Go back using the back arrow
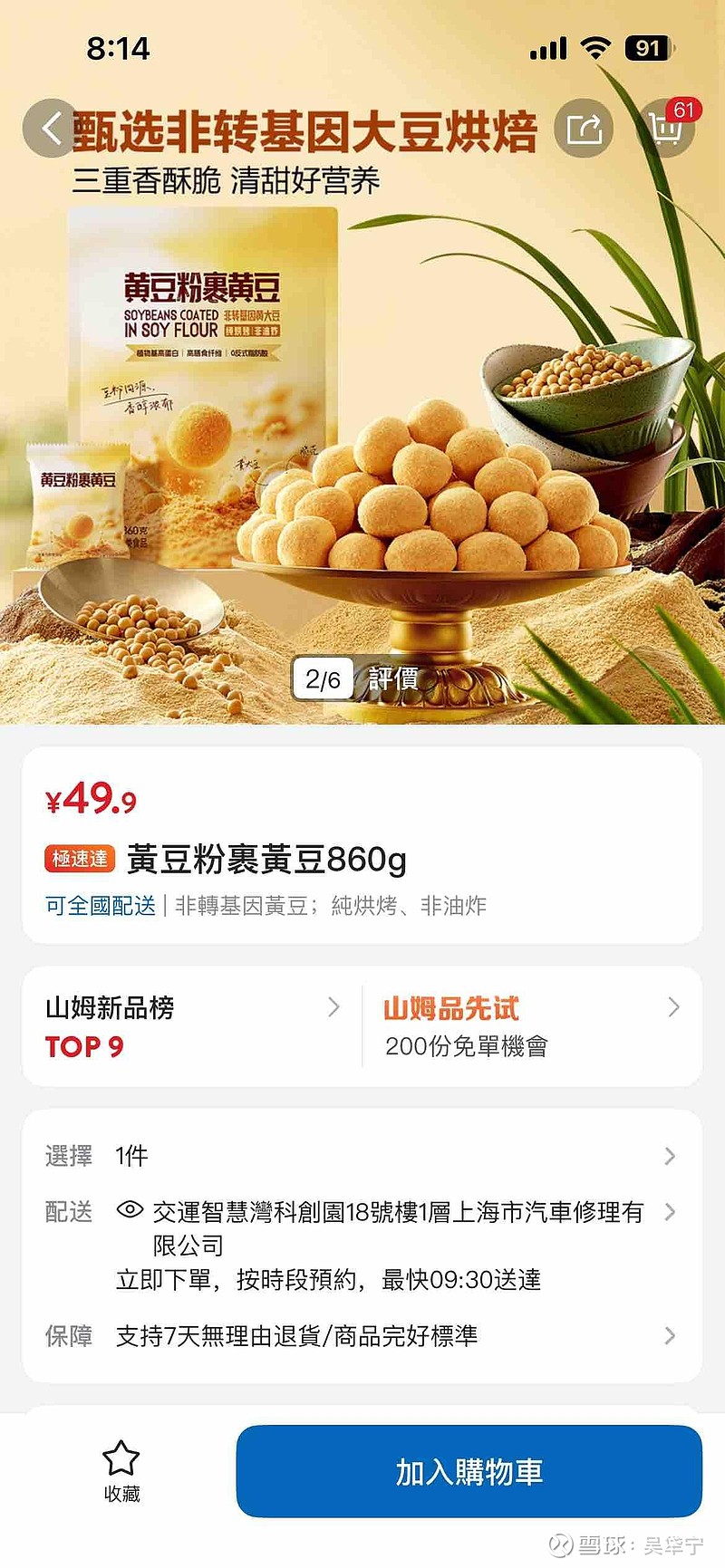The image size is (725, 1568). (51, 129)
